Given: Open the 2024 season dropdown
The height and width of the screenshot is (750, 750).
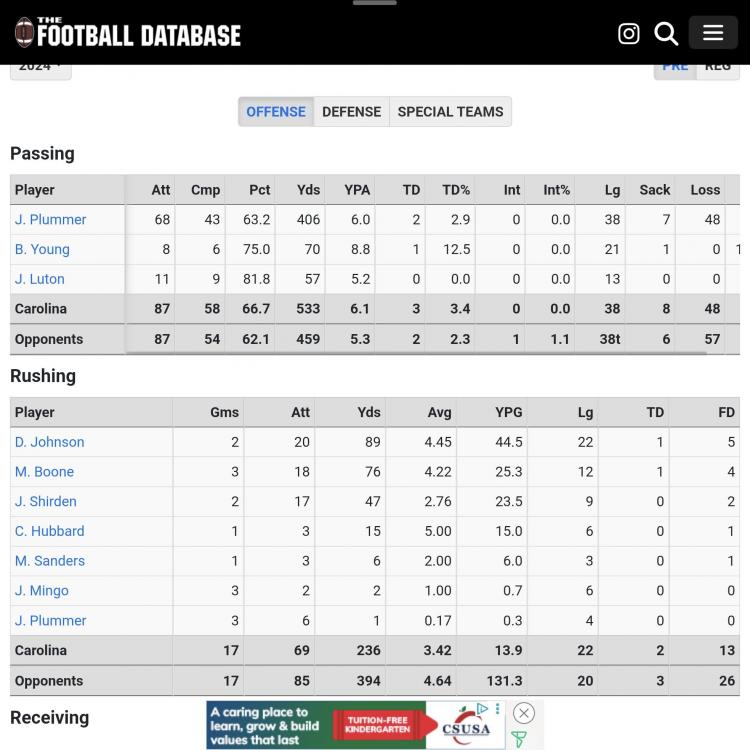Looking at the screenshot, I should tap(41, 67).
